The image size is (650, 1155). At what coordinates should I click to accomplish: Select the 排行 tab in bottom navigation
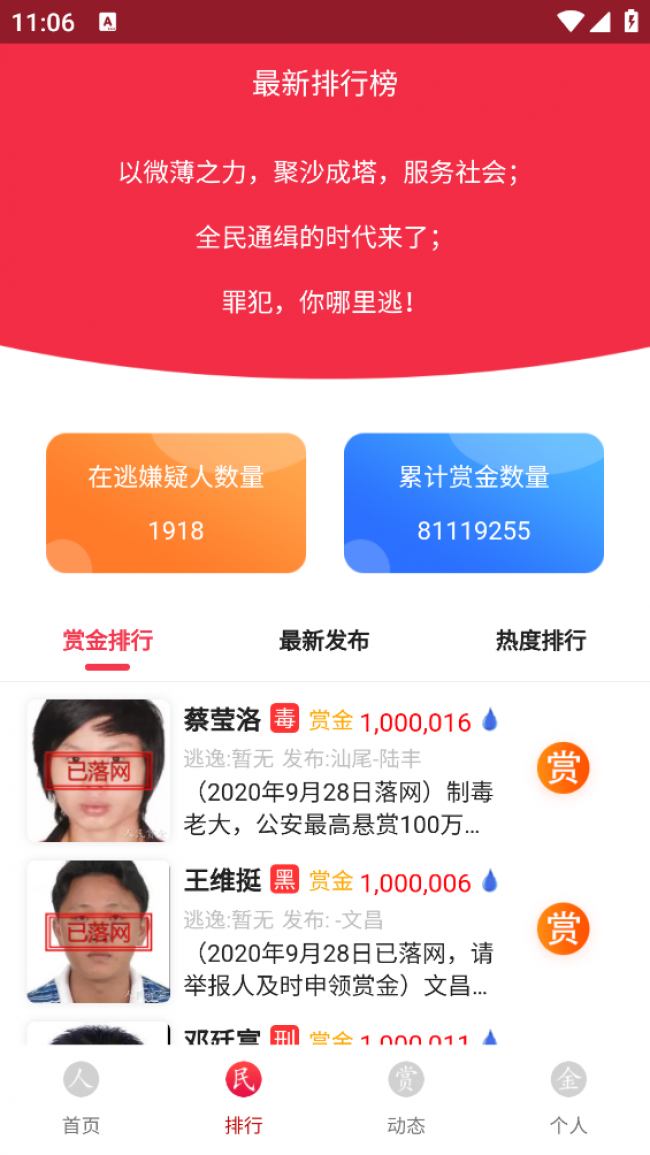243,1098
